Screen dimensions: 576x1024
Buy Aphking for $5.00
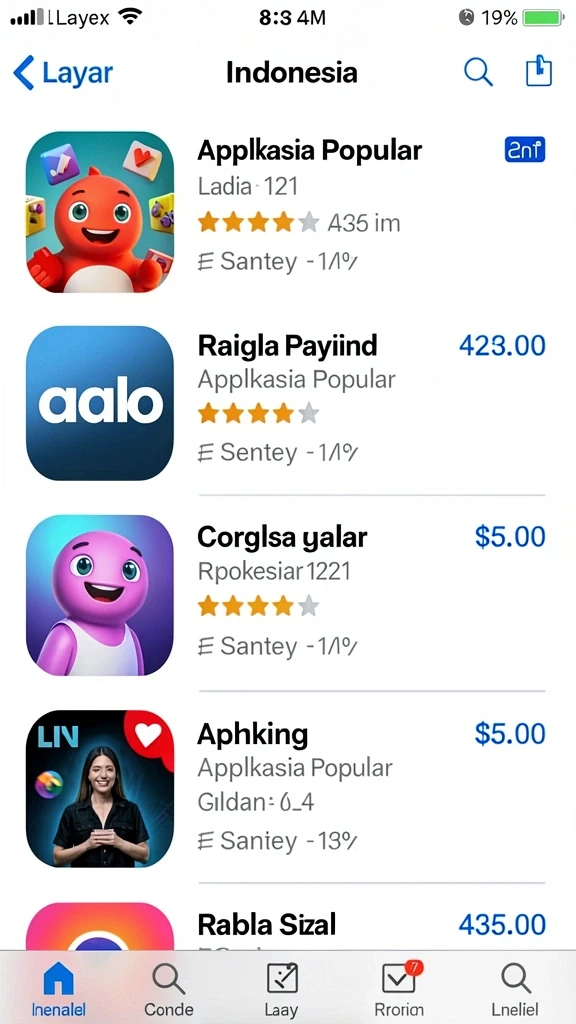point(509,733)
